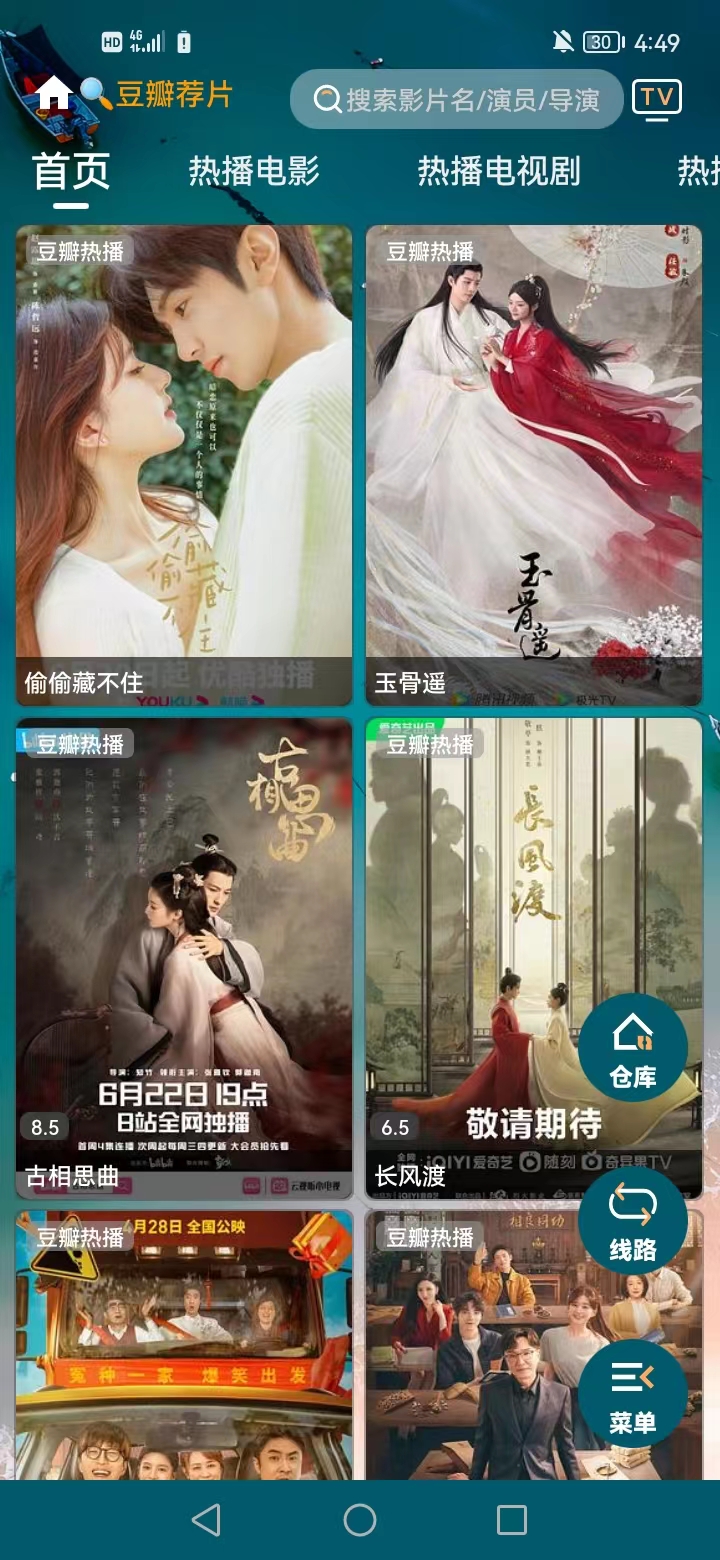Show recent apps from the navigation bar

click(x=512, y=1520)
